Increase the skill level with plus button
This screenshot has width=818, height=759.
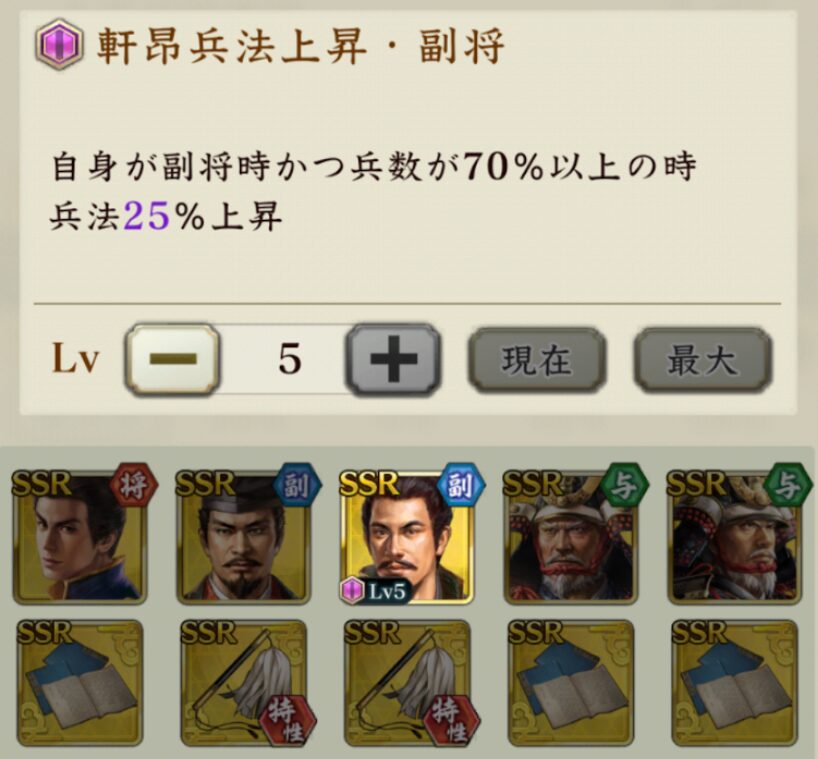(393, 359)
